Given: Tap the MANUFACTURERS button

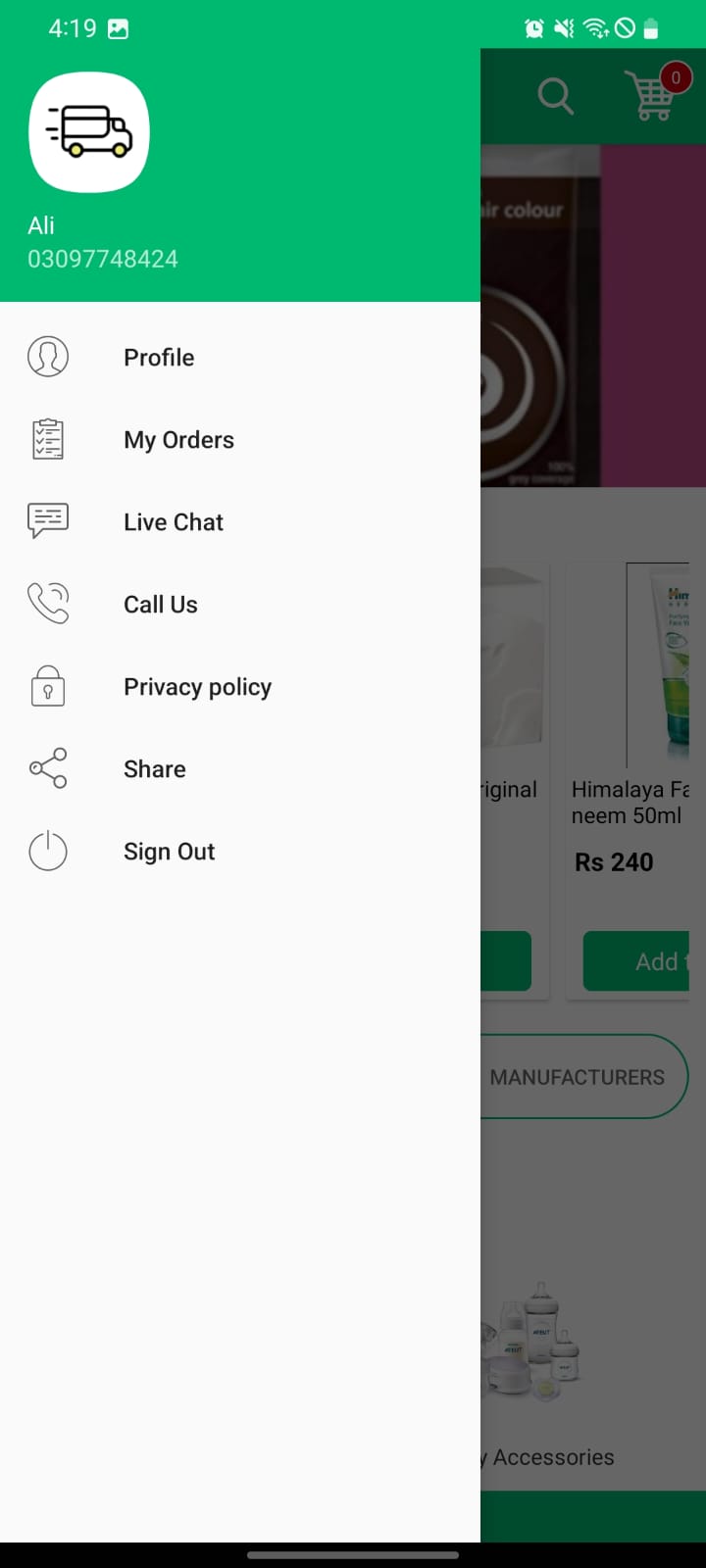Looking at the screenshot, I should click(x=583, y=1077).
